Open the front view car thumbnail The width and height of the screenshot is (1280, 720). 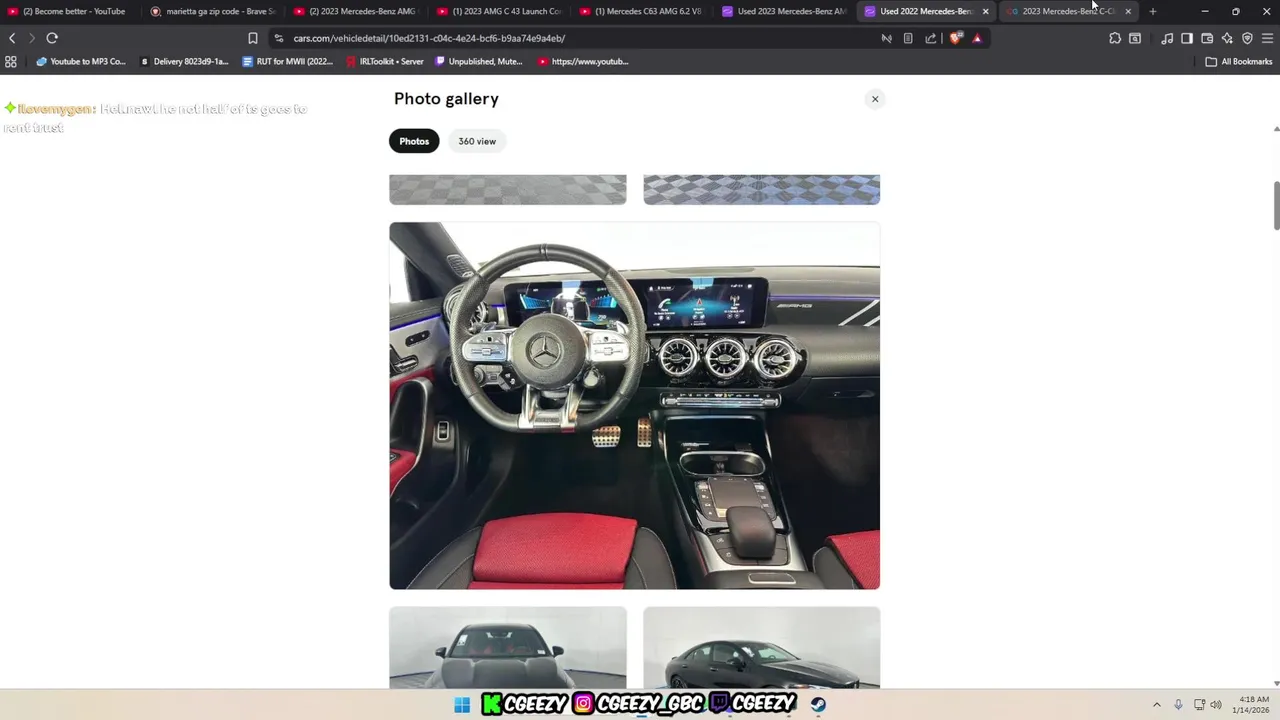coord(508,648)
